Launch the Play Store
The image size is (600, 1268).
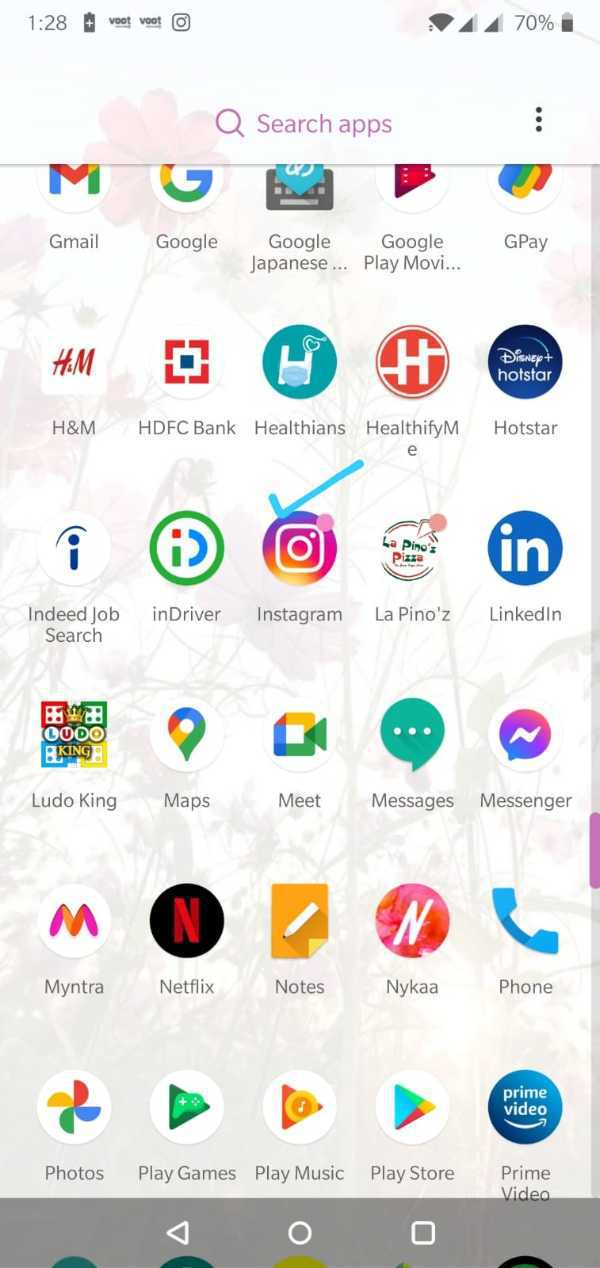[412, 1107]
